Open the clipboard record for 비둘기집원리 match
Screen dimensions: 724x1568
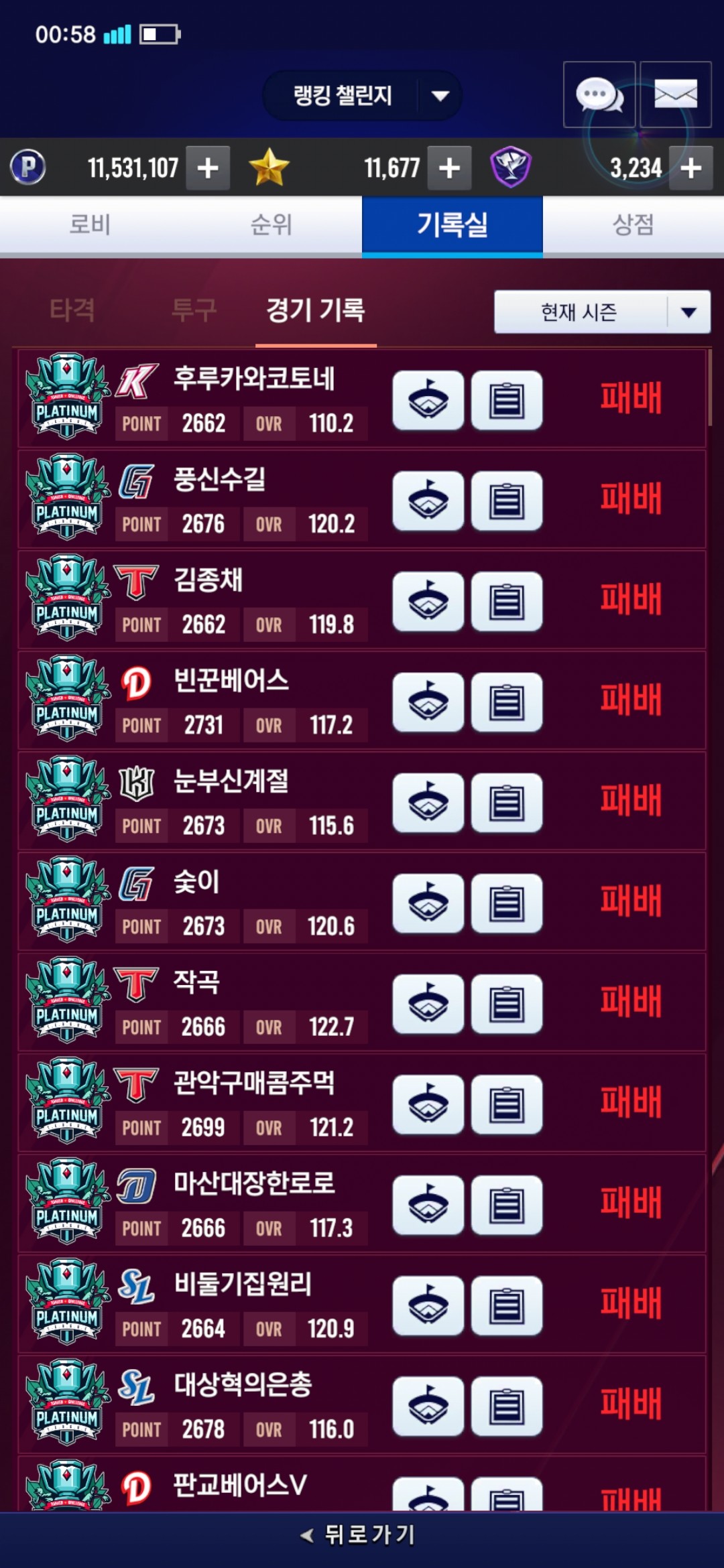(x=506, y=1305)
